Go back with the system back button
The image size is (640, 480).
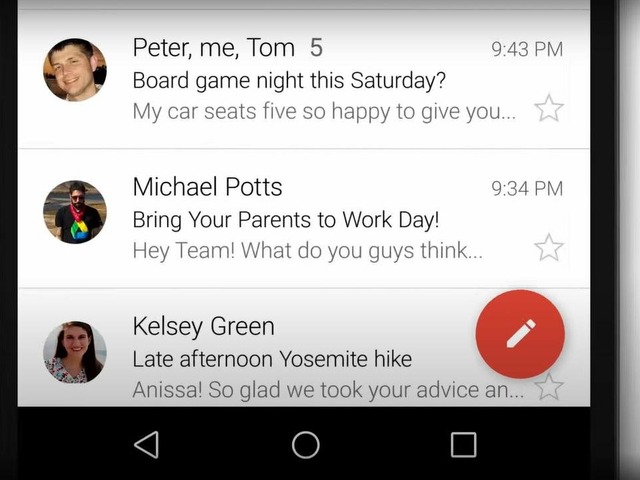[x=147, y=444]
